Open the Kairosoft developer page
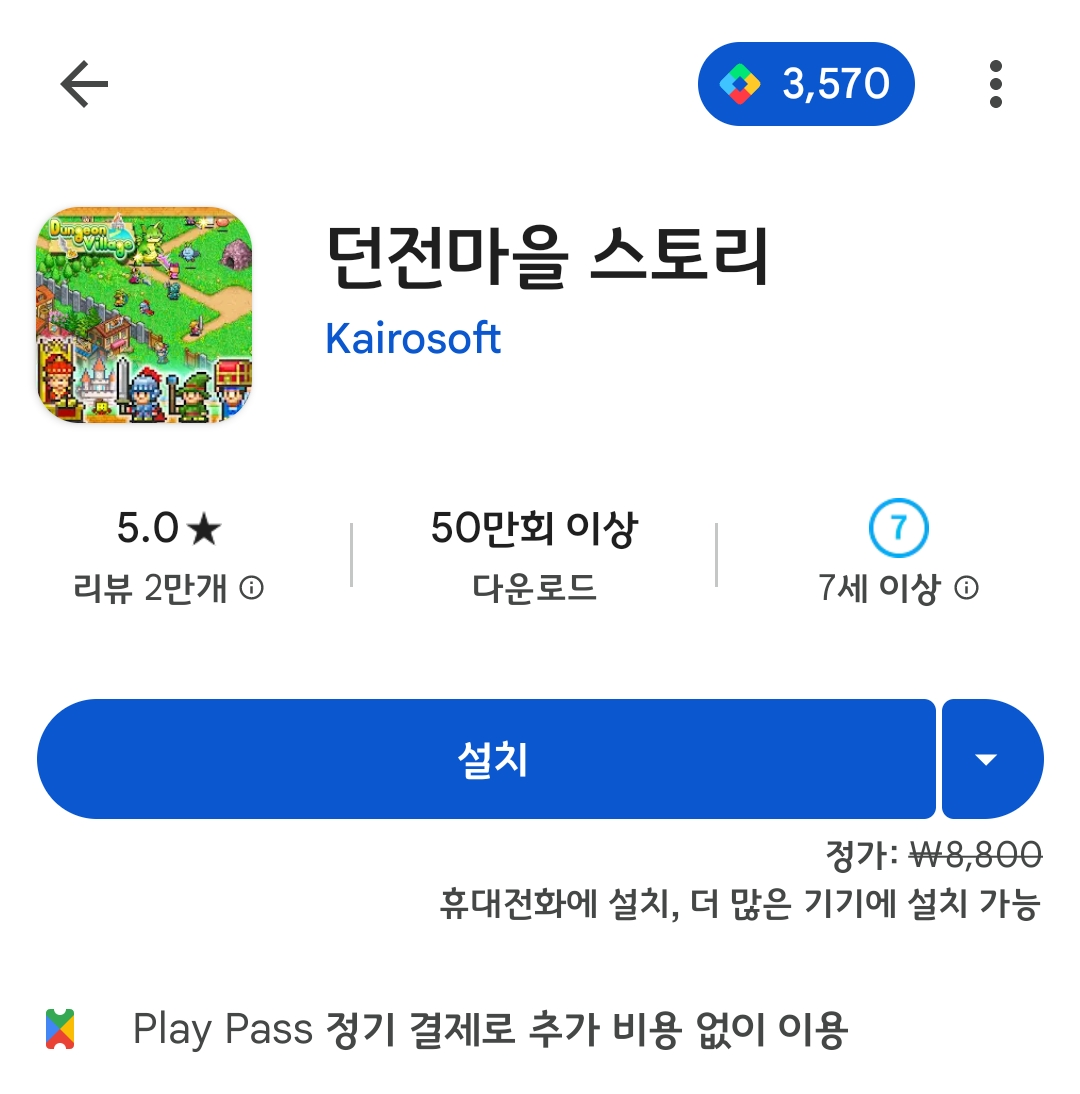Screen dimensions: 1080x1094 (x=413, y=338)
